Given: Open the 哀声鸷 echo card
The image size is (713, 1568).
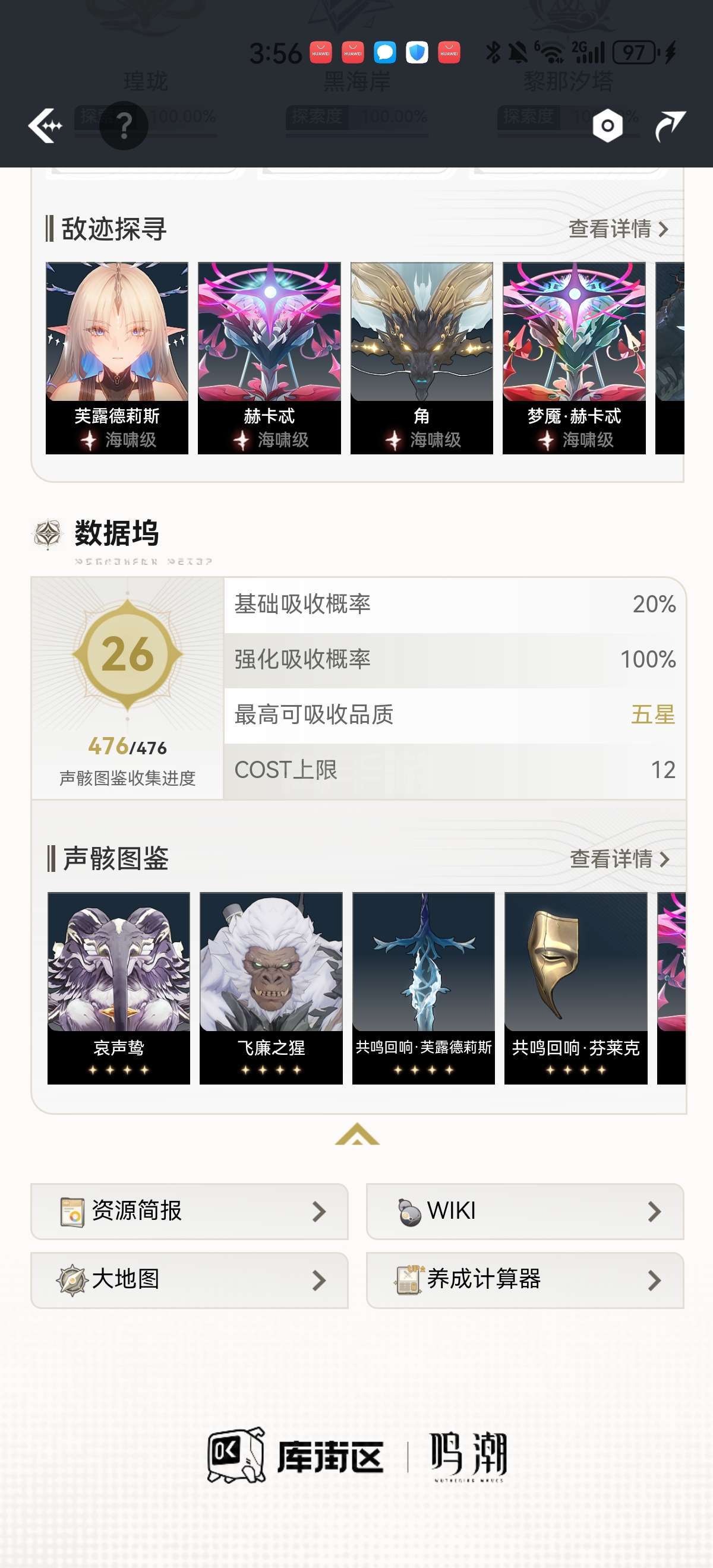Looking at the screenshot, I should tap(119, 987).
